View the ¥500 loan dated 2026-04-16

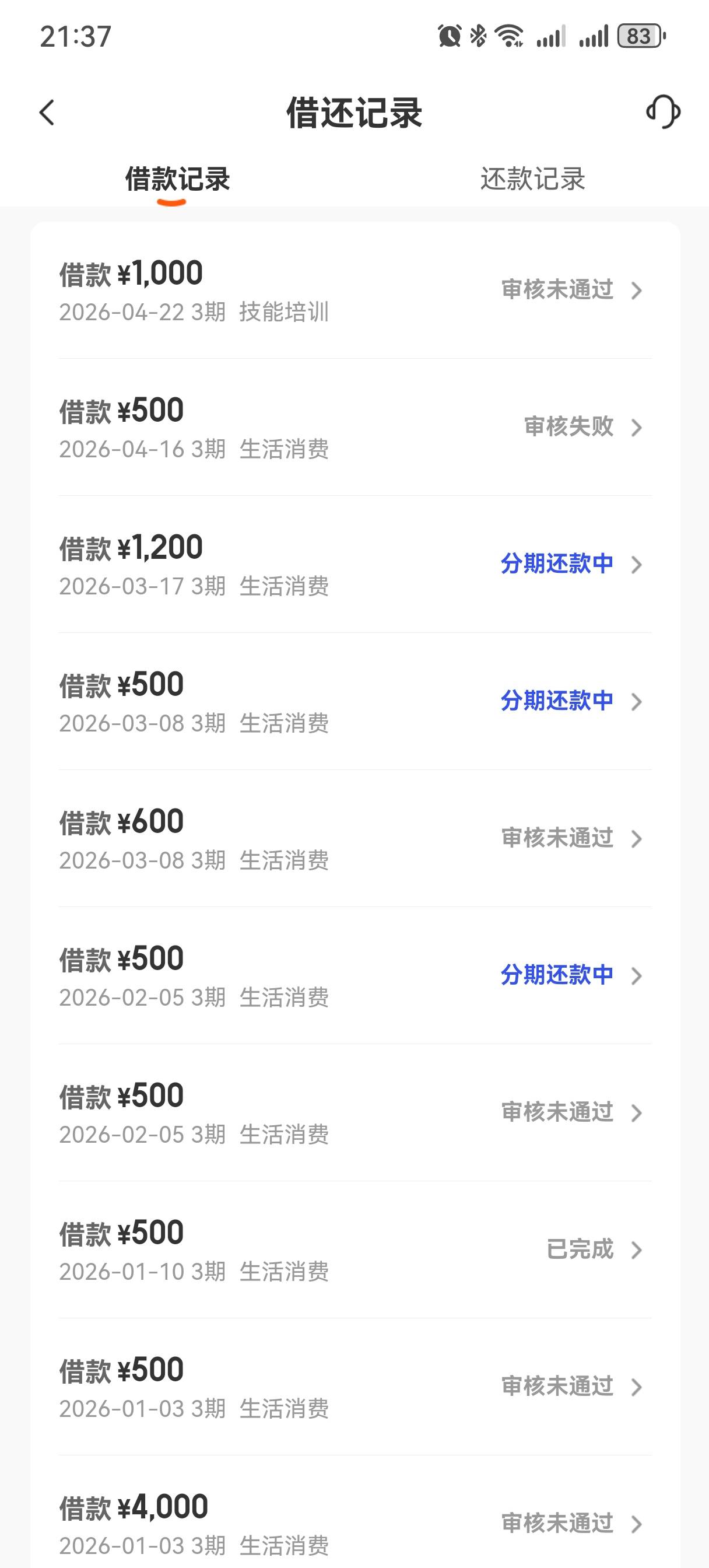click(355, 428)
